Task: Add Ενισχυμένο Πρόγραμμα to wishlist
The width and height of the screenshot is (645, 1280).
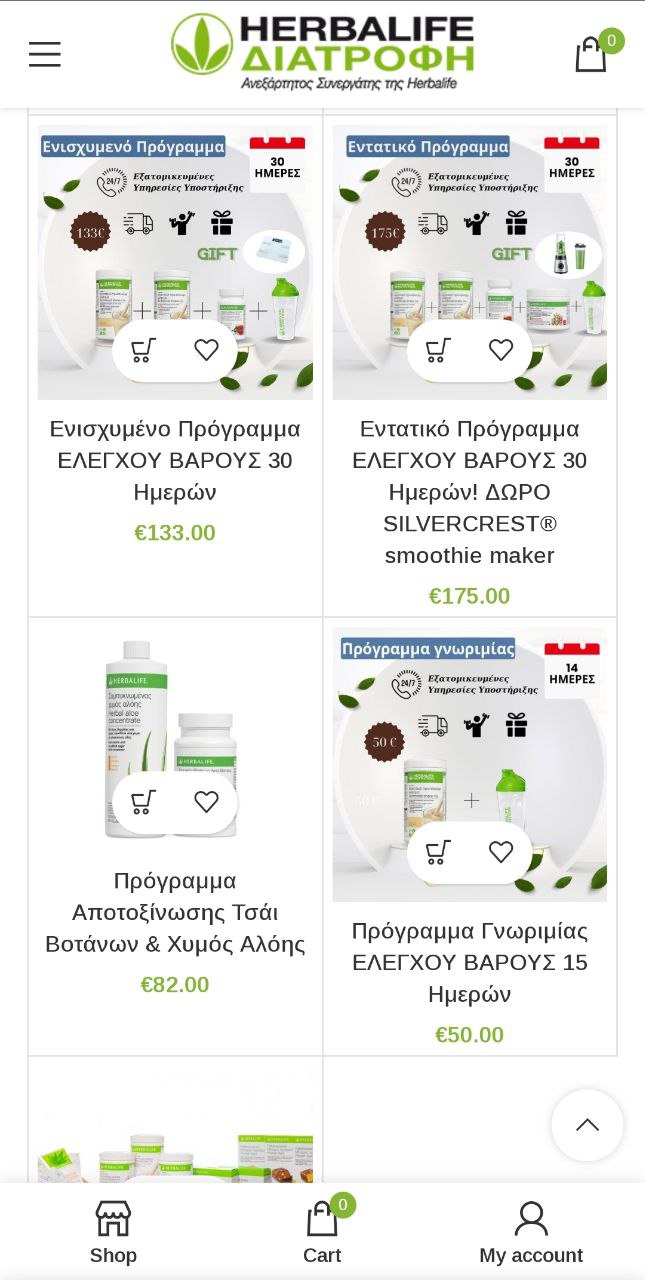Action: [206, 350]
